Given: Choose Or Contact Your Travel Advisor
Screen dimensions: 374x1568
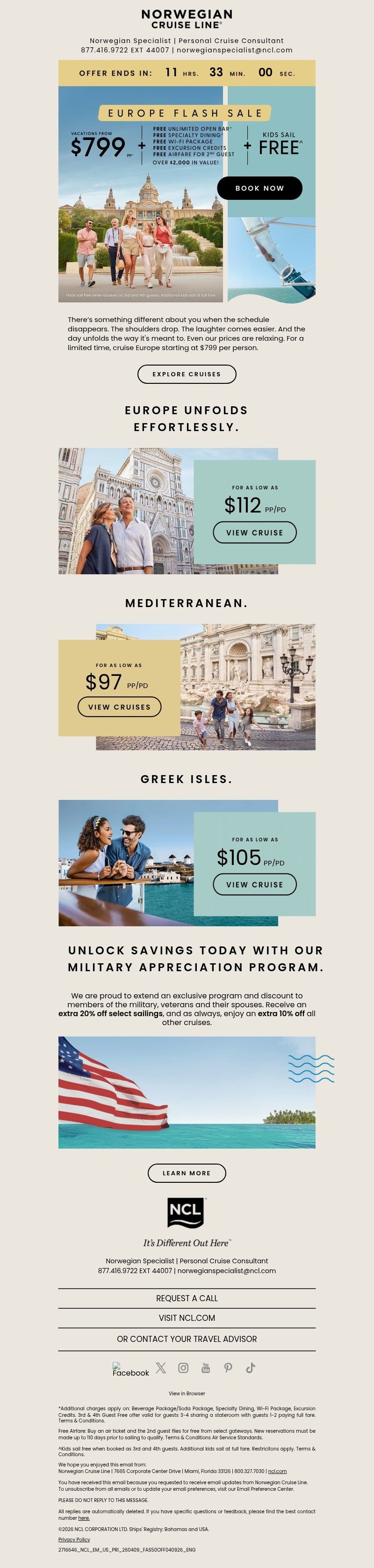Looking at the screenshot, I should (187, 1339).
